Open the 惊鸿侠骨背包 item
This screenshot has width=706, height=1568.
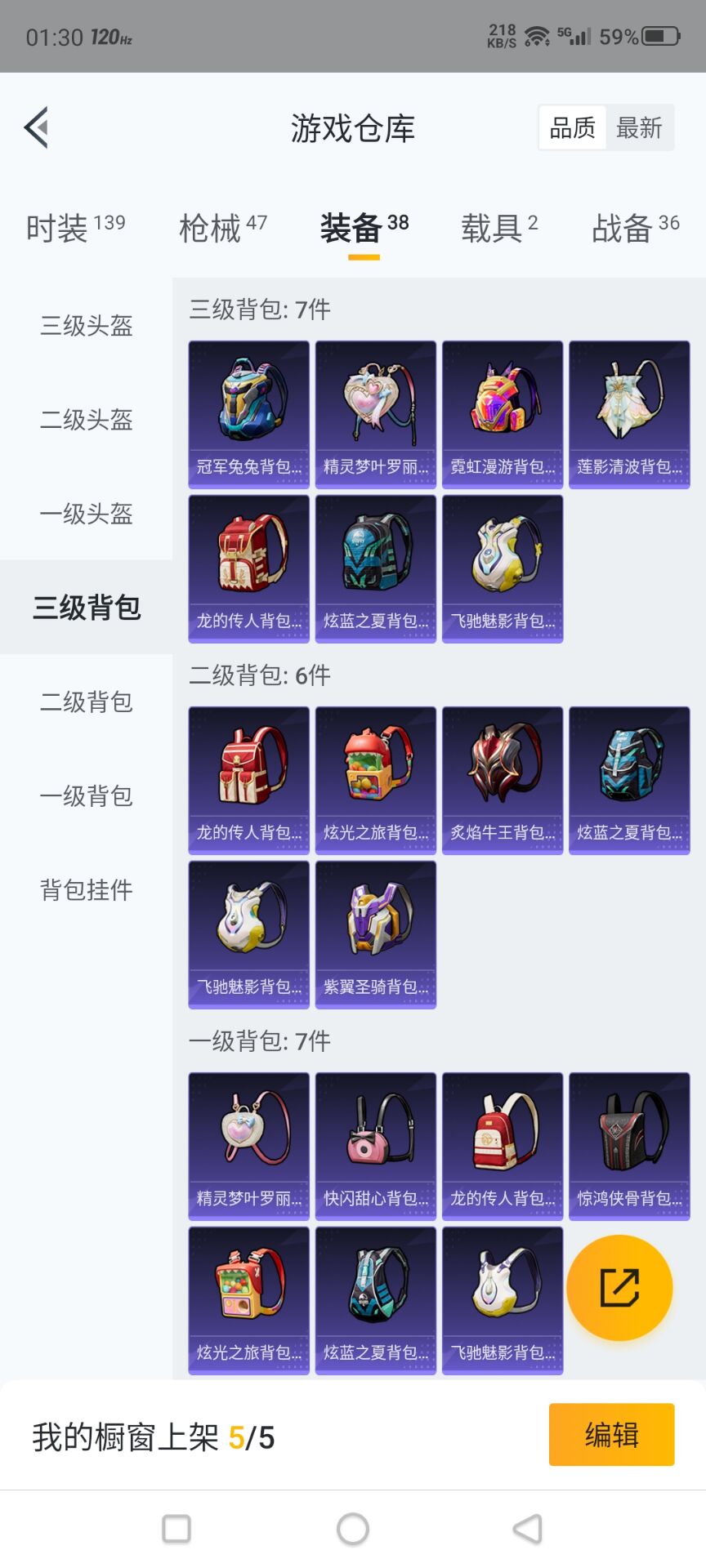point(629,1147)
